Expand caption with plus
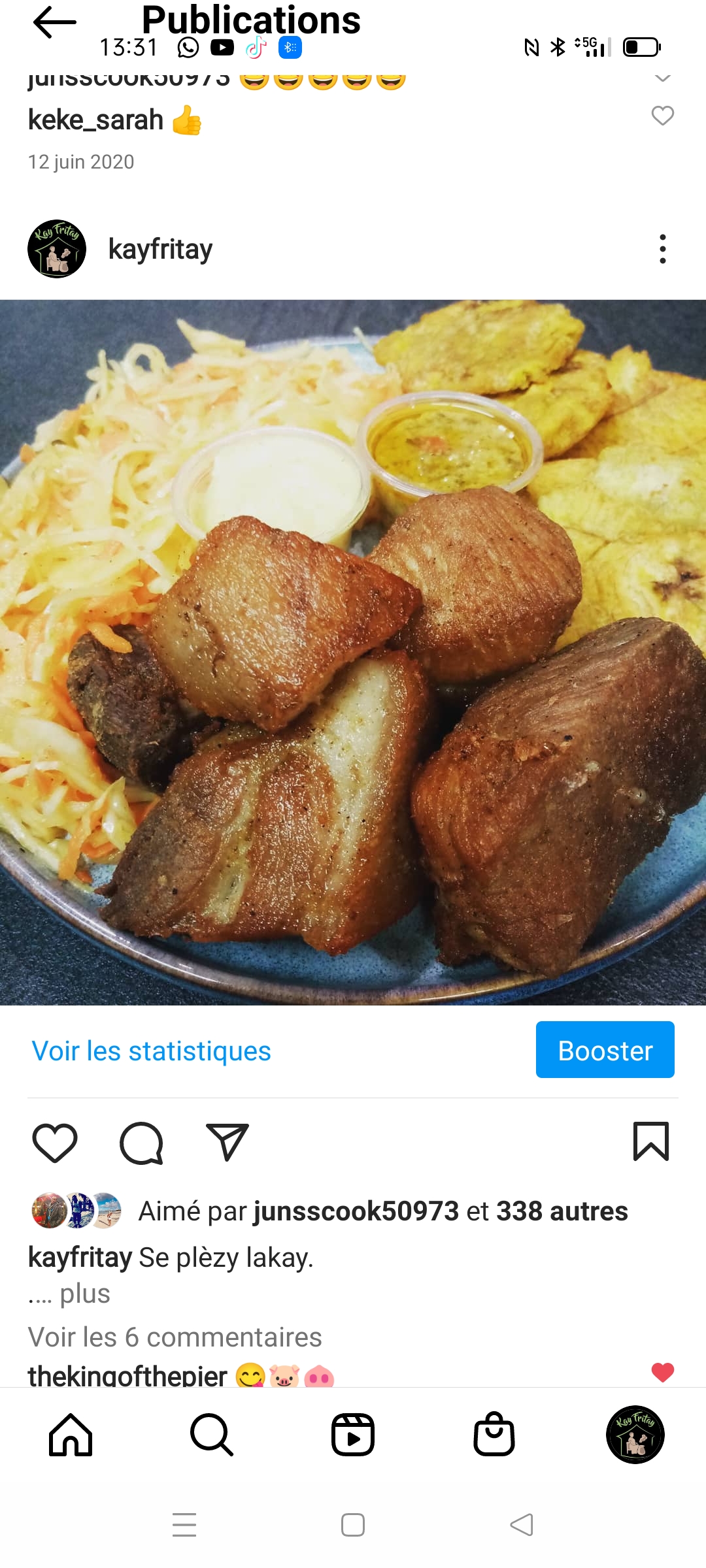This screenshot has width=706, height=1568. click(85, 1294)
